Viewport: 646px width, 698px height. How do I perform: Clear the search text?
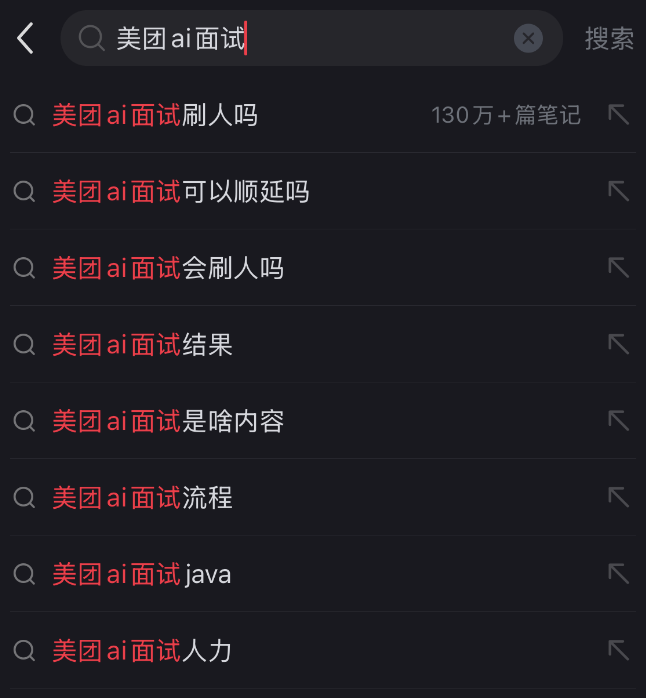click(x=528, y=39)
